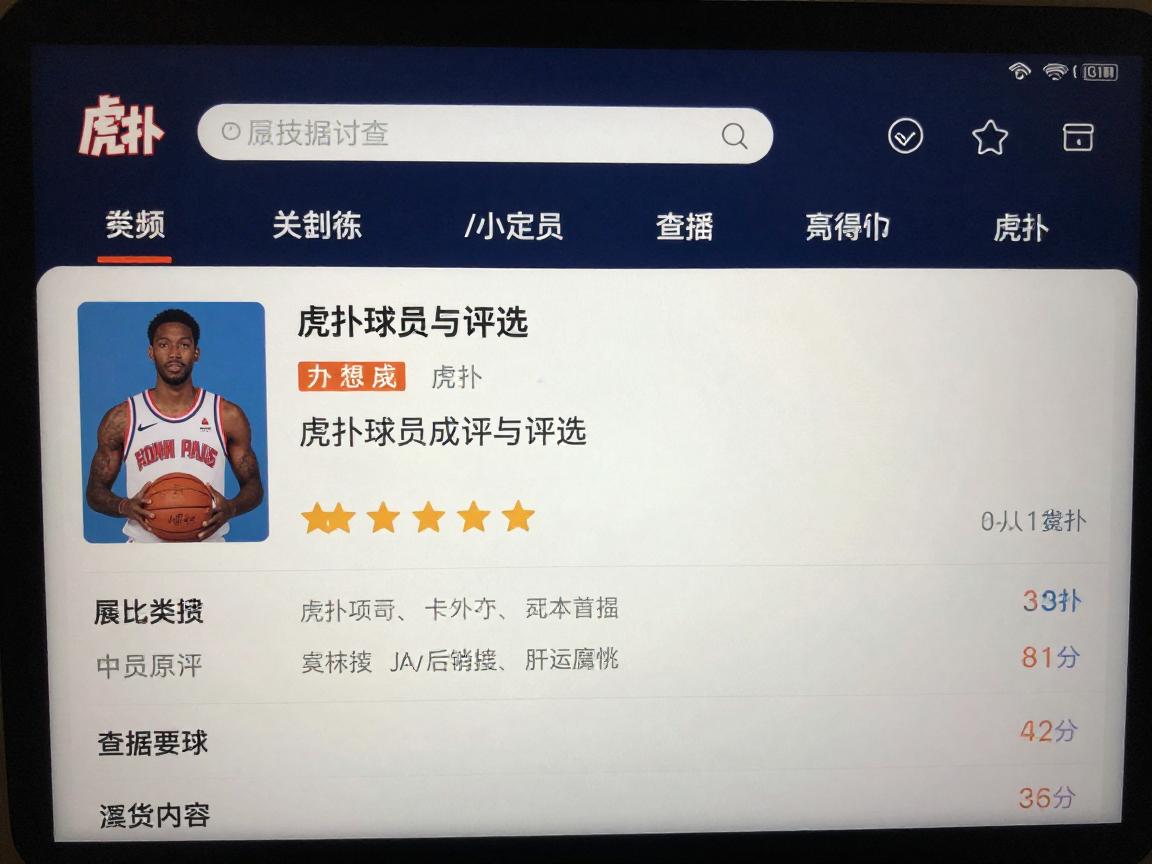Open the star favorites icon
Viewport: 1152px width, 864px height.
click(990, 137)
